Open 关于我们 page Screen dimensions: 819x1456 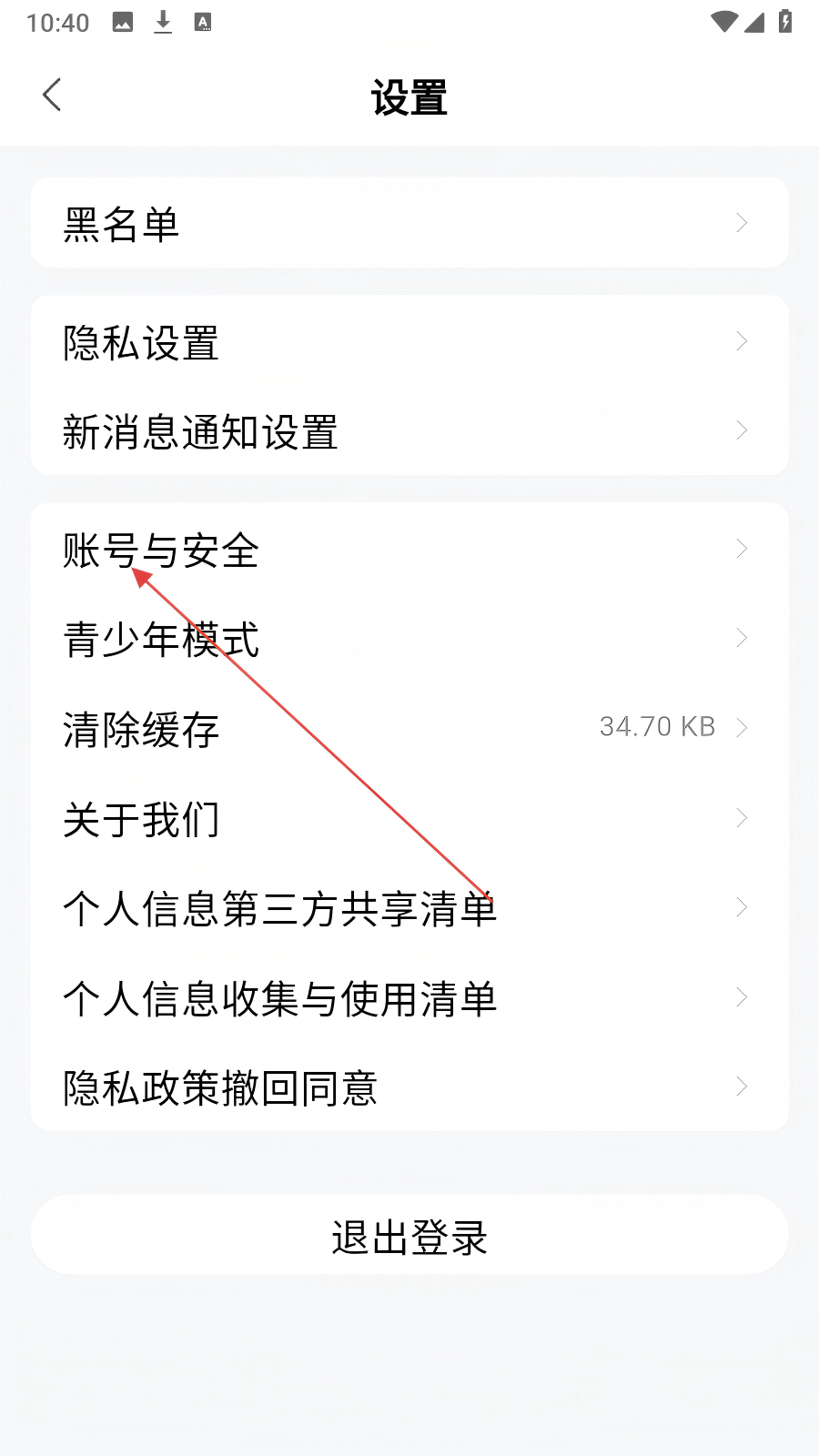pyautogui.click(x=409, y=818)
